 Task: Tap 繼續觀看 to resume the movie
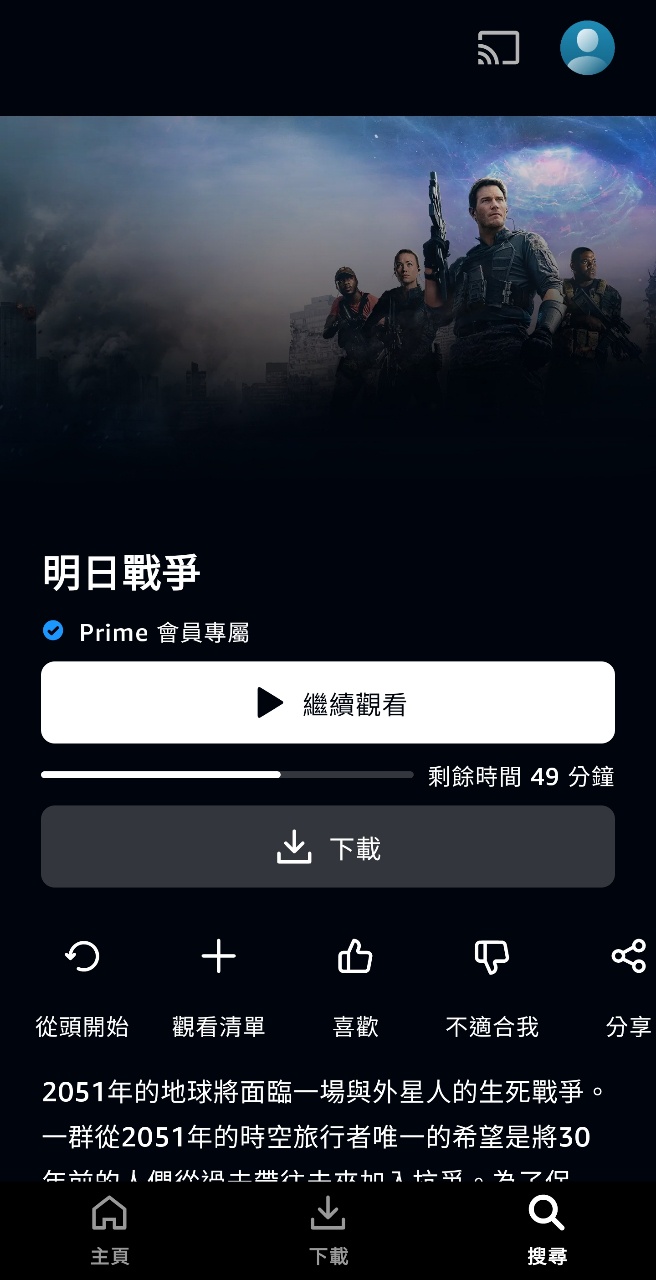(x=328, y=703)
